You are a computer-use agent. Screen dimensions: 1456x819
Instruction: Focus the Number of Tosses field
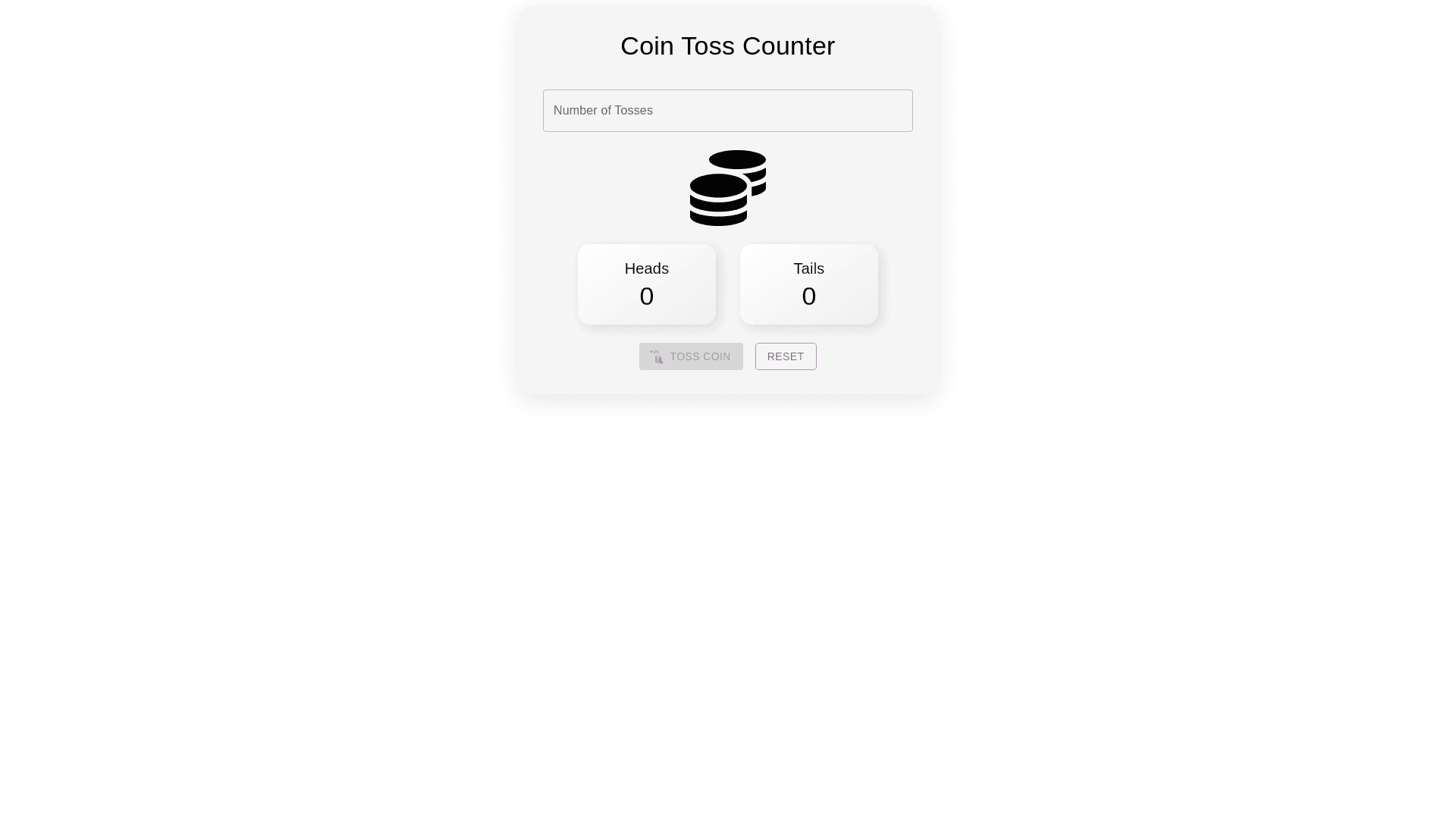tap(727, 111)
